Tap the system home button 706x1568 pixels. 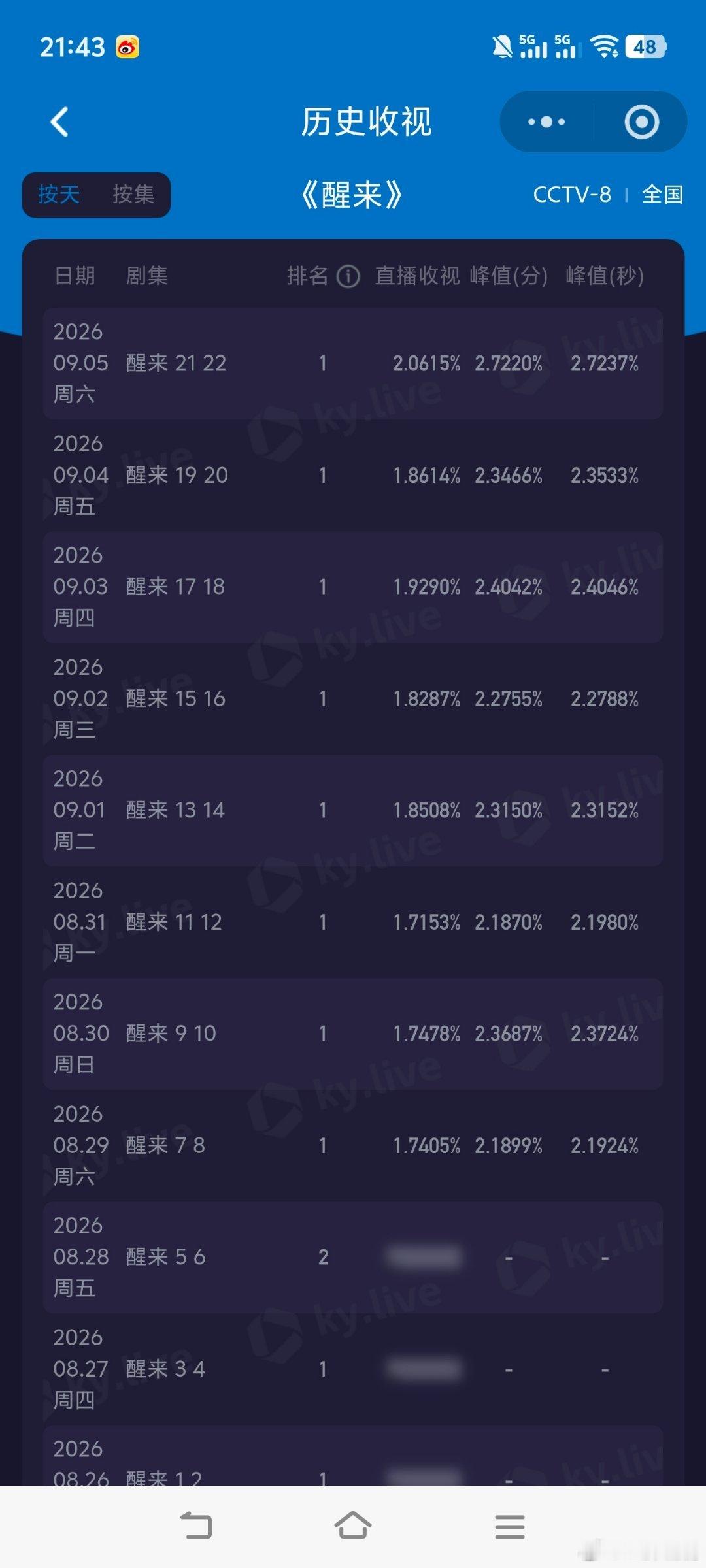tap(353, 1526)
